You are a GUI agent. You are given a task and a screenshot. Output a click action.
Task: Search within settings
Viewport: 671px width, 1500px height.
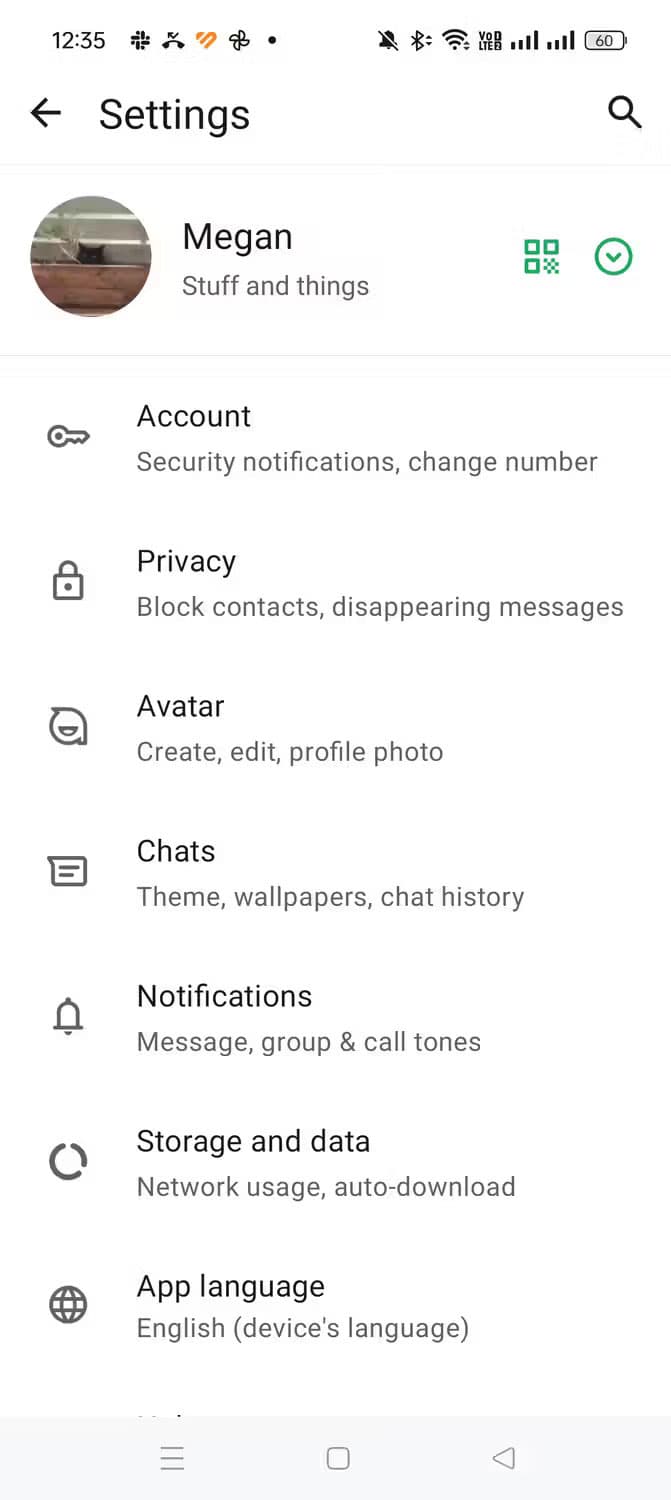[x=624, y=112]
